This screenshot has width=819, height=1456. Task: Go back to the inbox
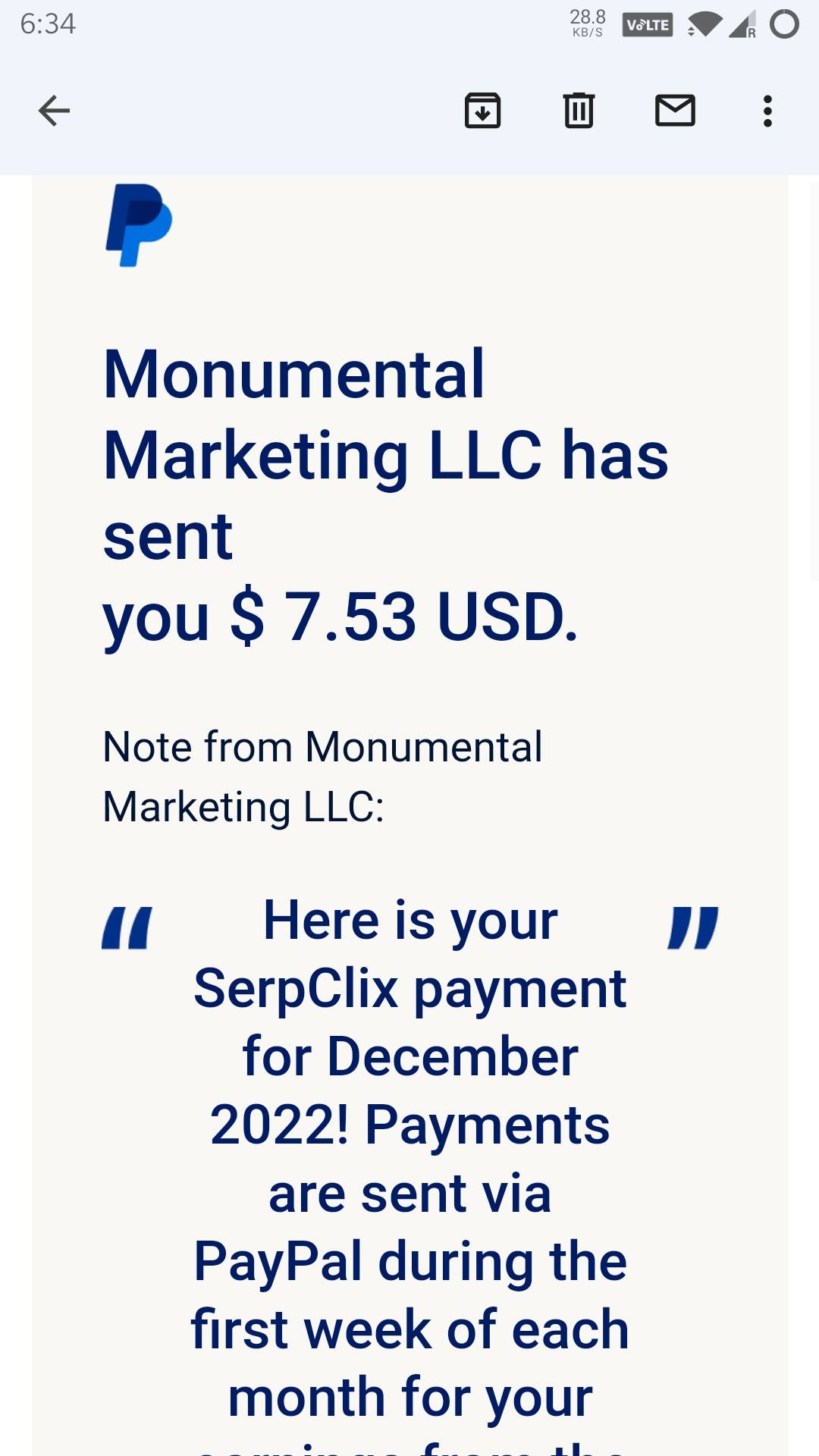[x=54, y=111]
